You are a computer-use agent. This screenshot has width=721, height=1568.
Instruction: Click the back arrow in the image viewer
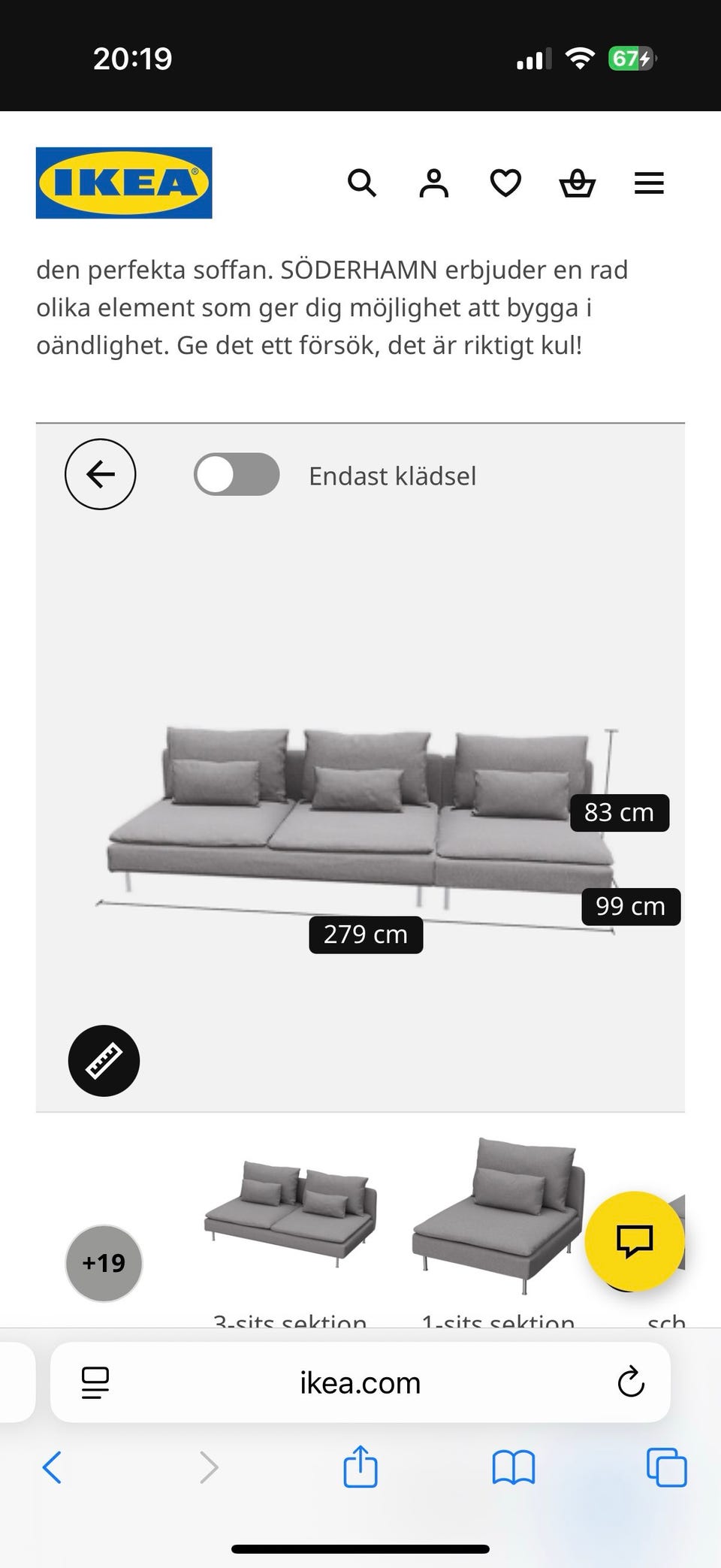point(101,474)
